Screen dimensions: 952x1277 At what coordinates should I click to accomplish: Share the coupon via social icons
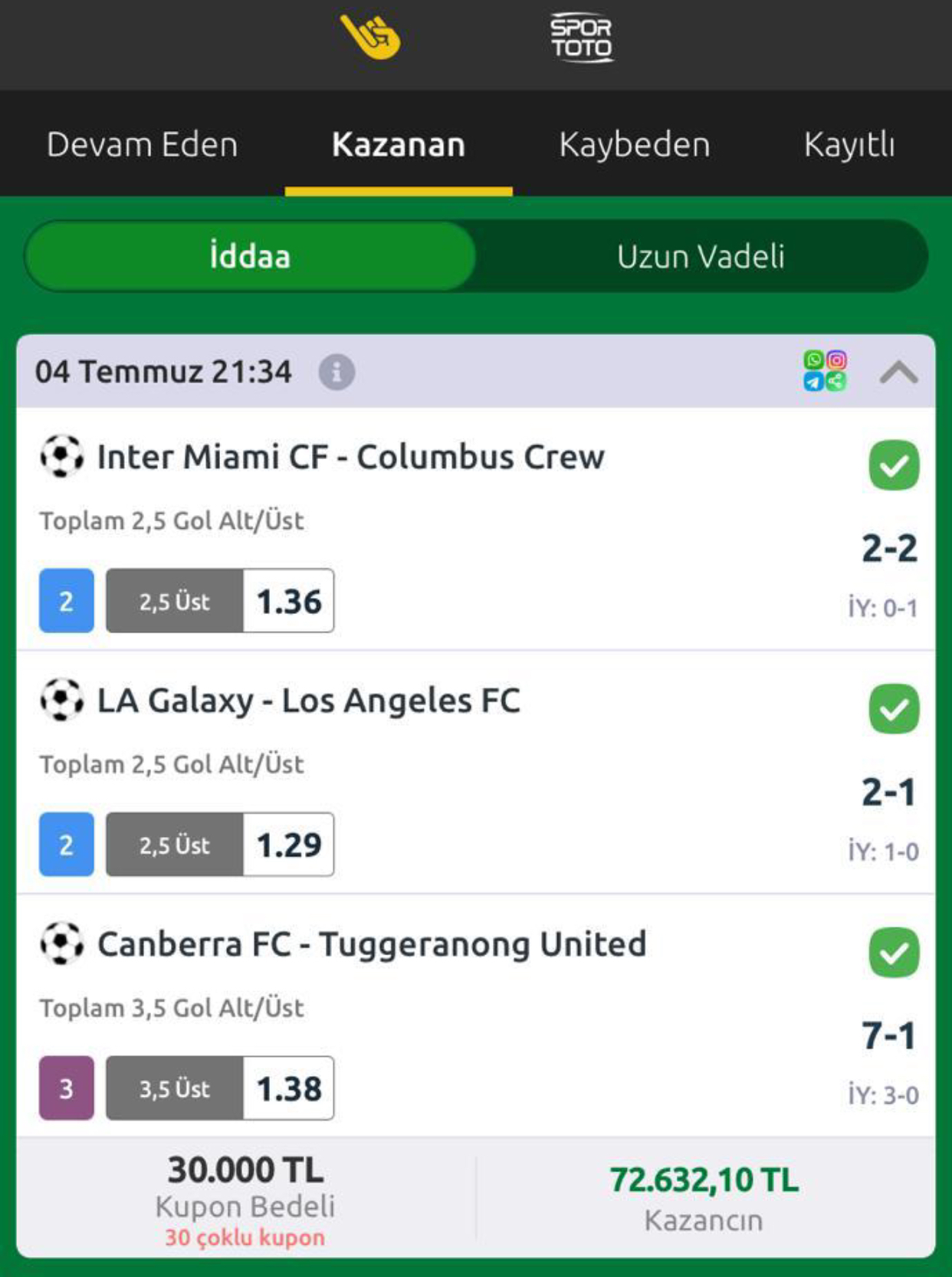click(x=825, y=371)
